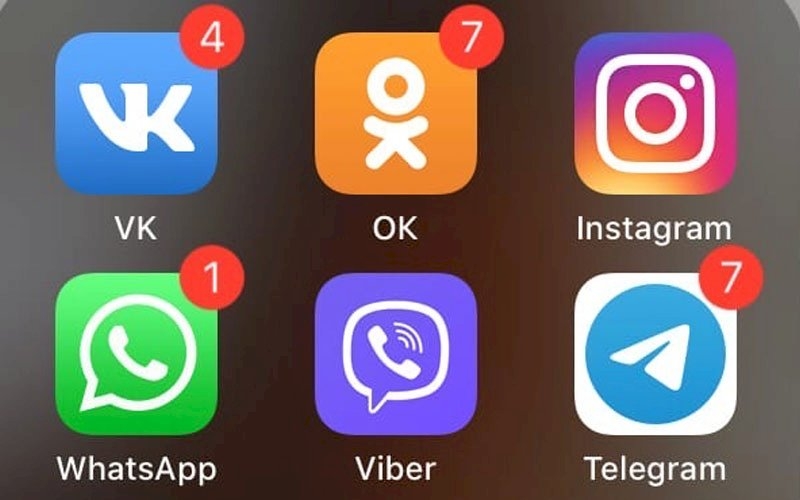Open the VK app
This screenshot has width=800, height=500.
pyautogui.click(x=136, y=115)
